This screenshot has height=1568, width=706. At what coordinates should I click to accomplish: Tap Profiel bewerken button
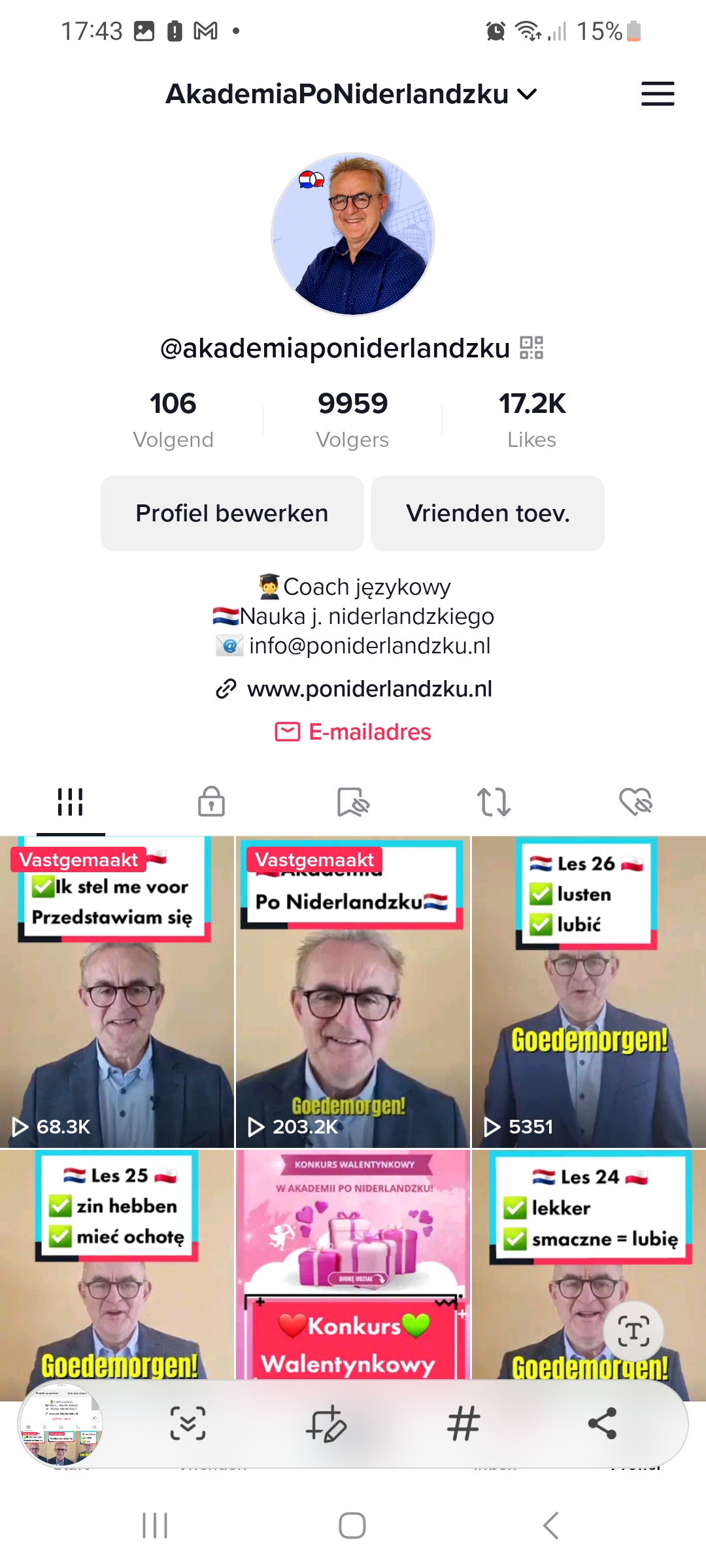[232, 514]
